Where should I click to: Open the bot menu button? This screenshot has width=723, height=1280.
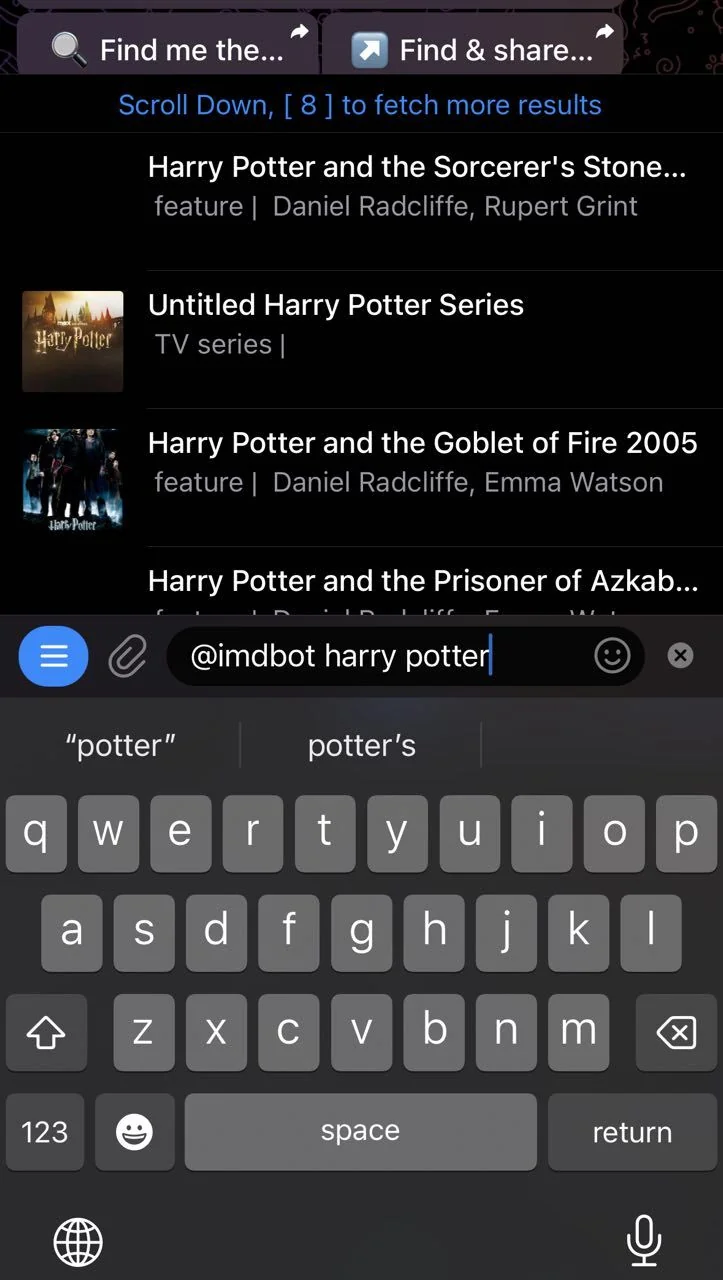pyautogui.click(x=53, y=656)
